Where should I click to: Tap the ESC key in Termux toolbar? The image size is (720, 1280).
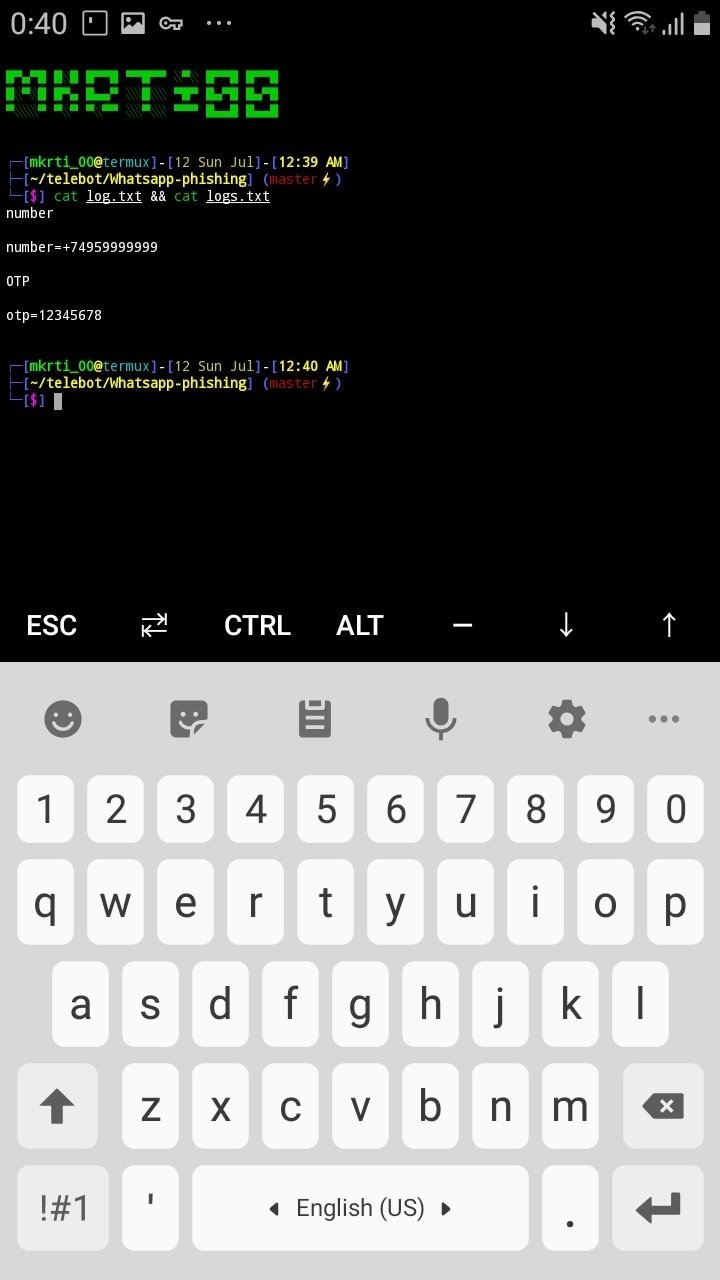tap(51, 625)
